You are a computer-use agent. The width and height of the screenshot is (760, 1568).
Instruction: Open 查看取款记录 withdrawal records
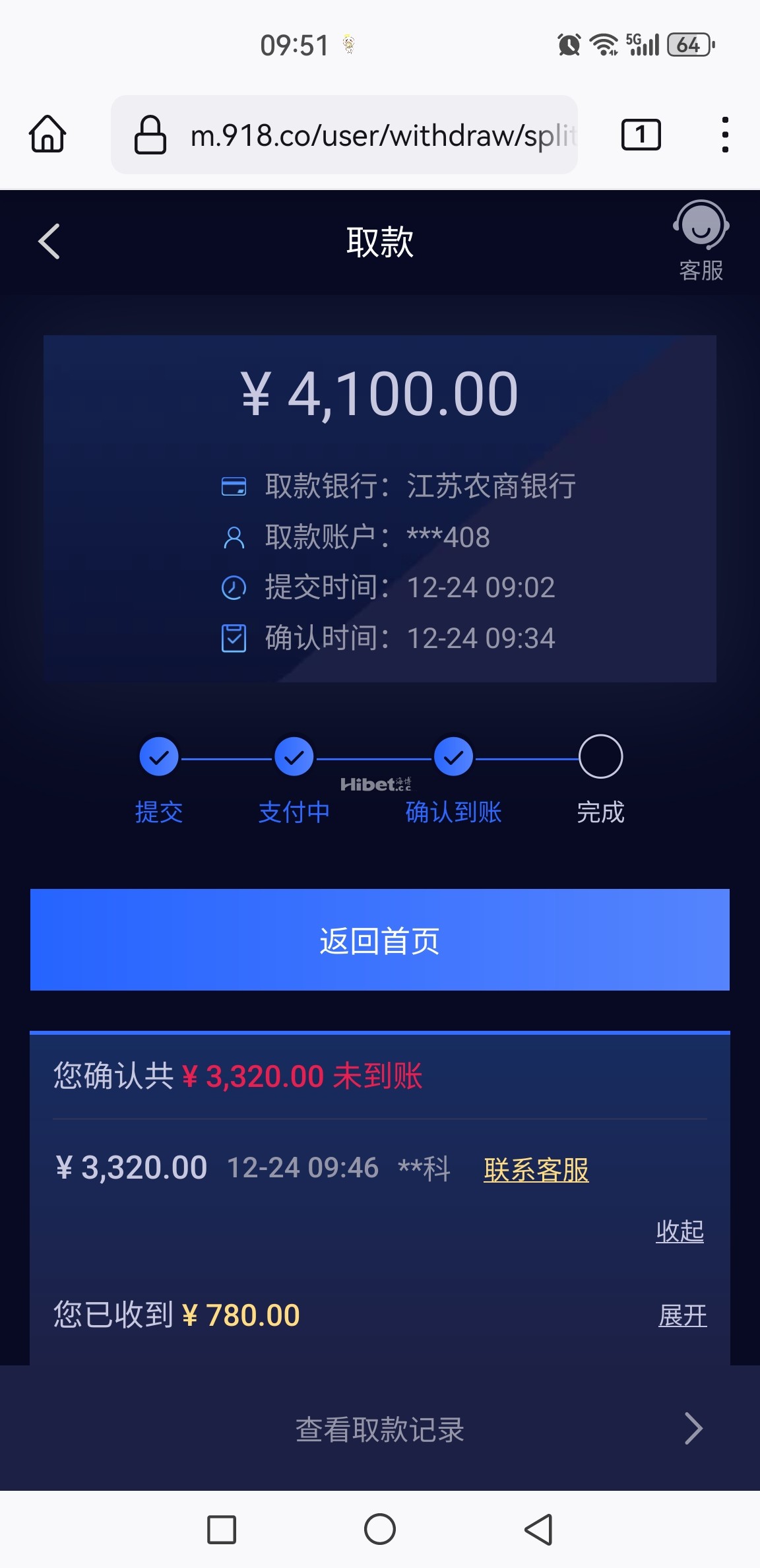(x=380, y=1429)
